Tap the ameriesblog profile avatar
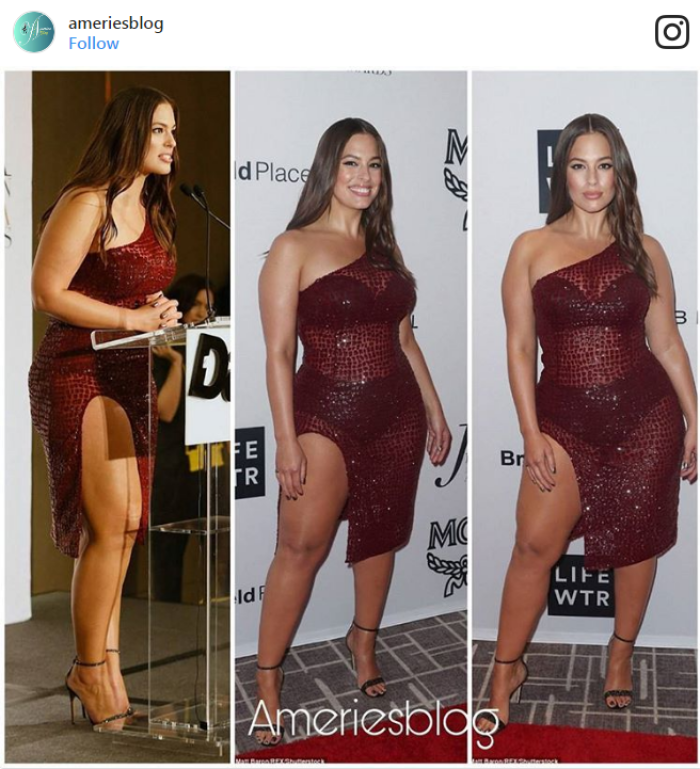Screen dimensions: 700x769 click(x=34, y=32)
